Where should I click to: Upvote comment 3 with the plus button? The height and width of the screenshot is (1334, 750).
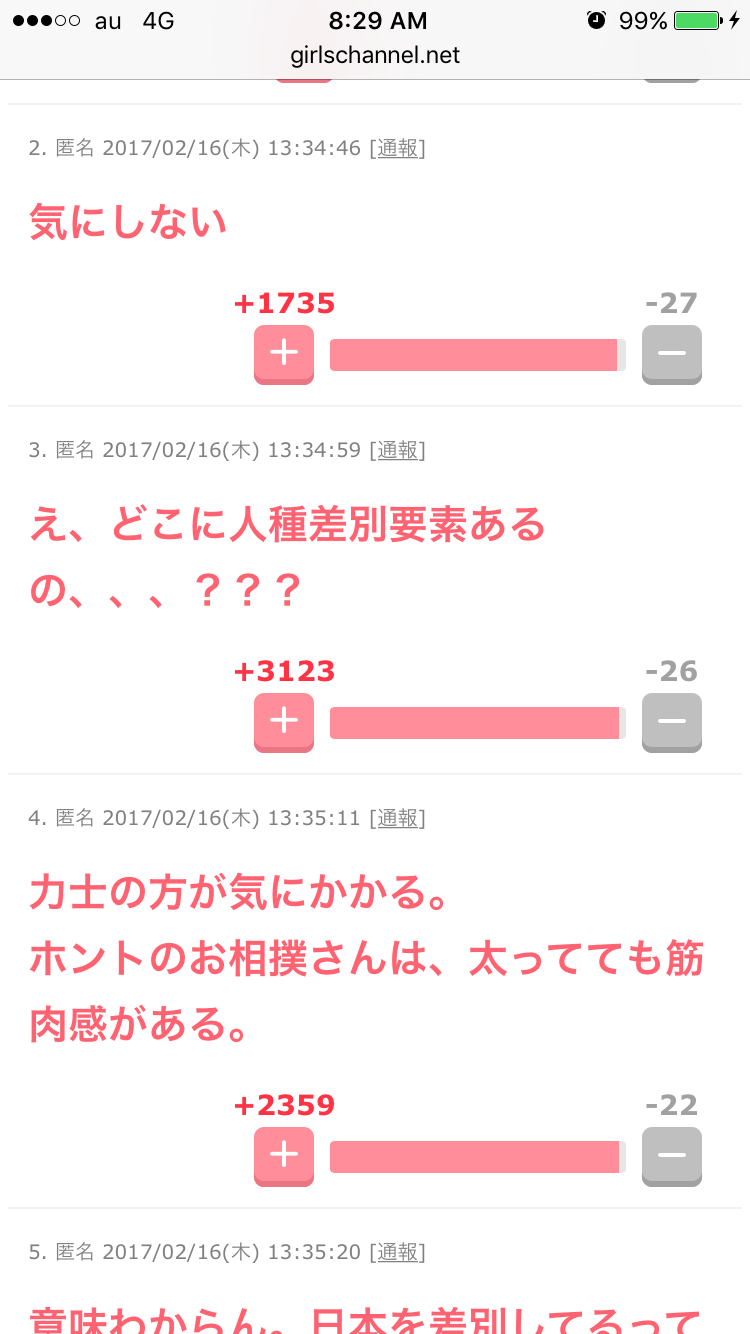pos(284,721)
